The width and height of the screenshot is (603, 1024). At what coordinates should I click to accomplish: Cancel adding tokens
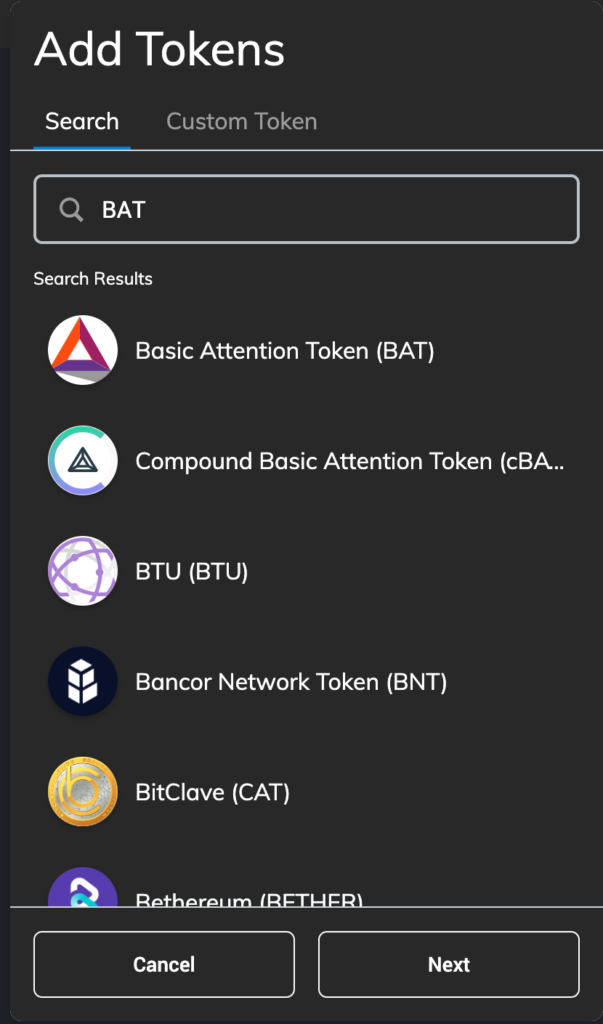[164, 965]
